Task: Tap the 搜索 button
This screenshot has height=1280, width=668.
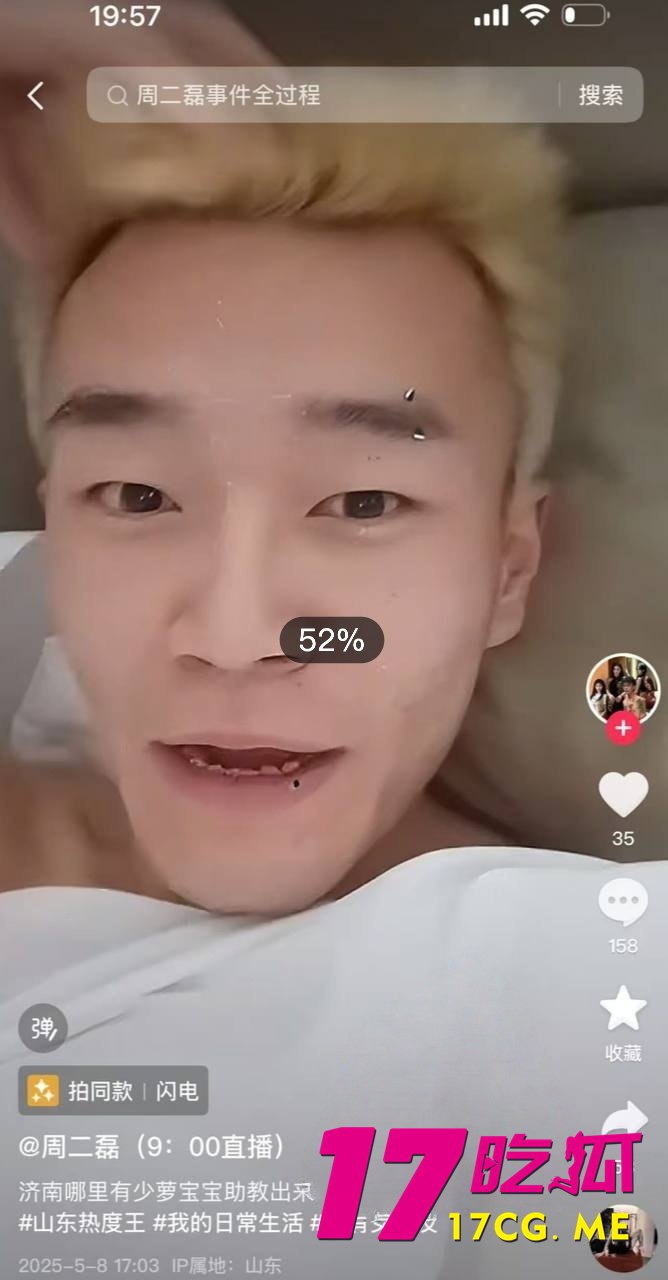Action: [600, 96]
